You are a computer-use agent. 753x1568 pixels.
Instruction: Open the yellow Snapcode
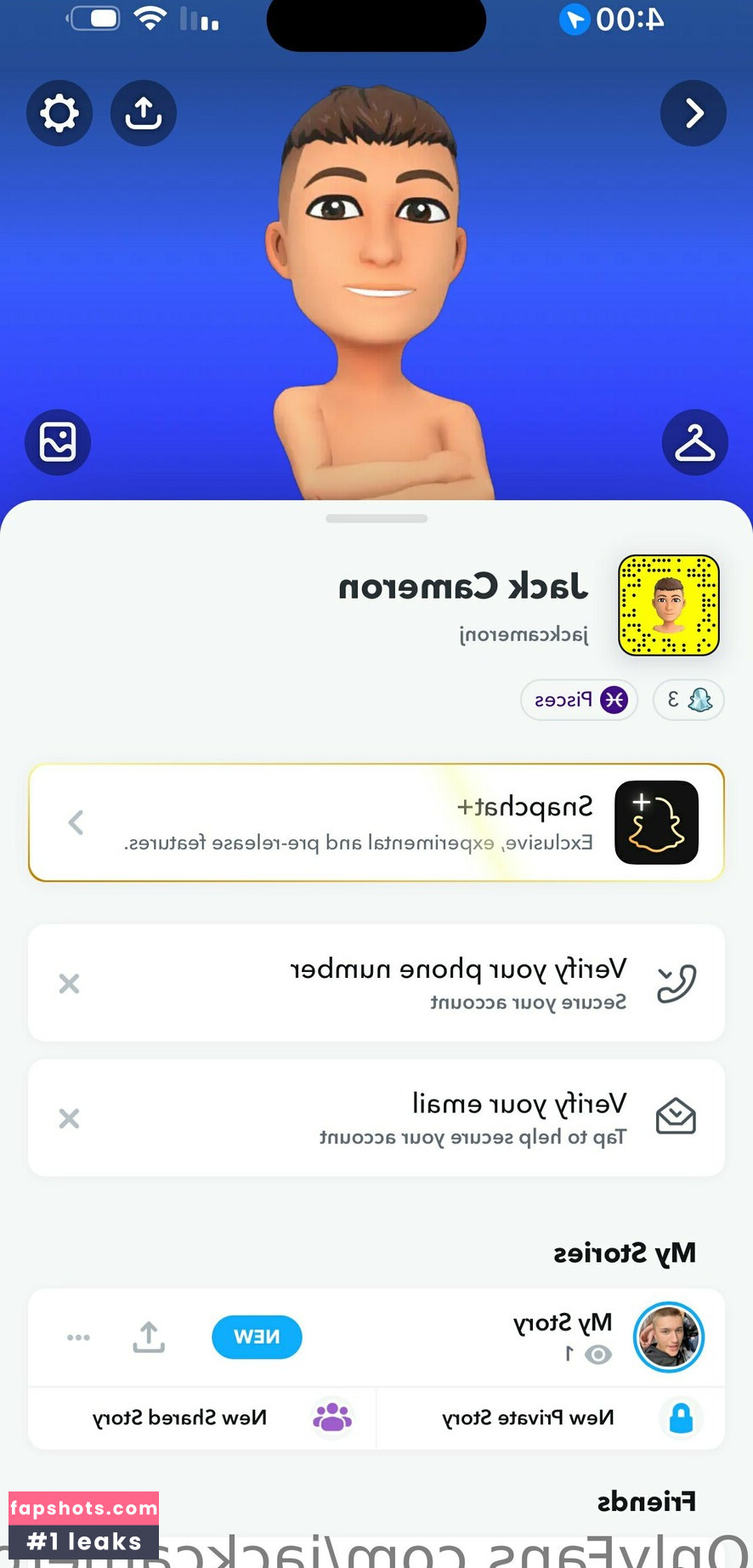pos(669,605)
